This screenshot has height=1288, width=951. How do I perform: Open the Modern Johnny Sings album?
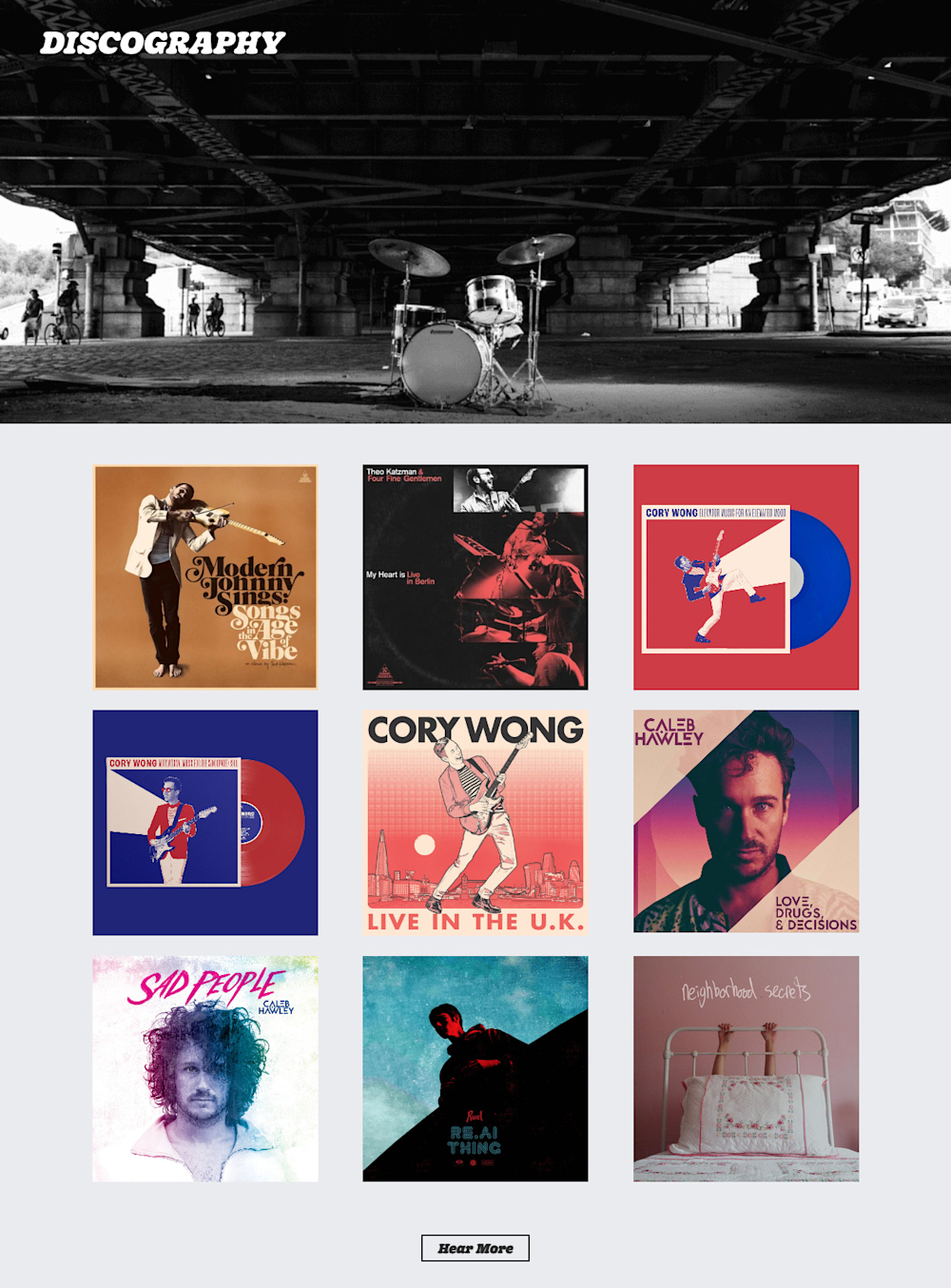[205, 576]
